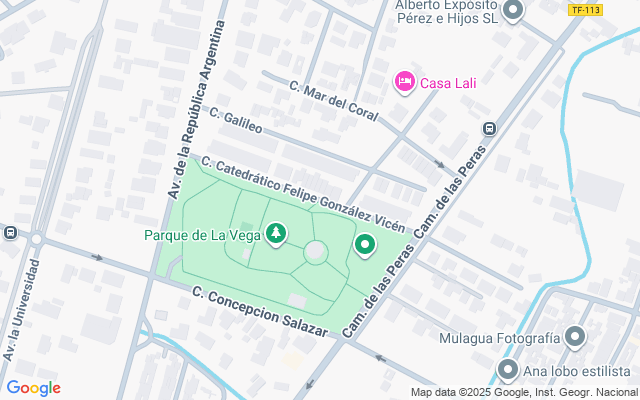The width and height of the screenshot is (640, 400).
Task: Open the Casa Lali hotel pin
Action: (404, 82)
